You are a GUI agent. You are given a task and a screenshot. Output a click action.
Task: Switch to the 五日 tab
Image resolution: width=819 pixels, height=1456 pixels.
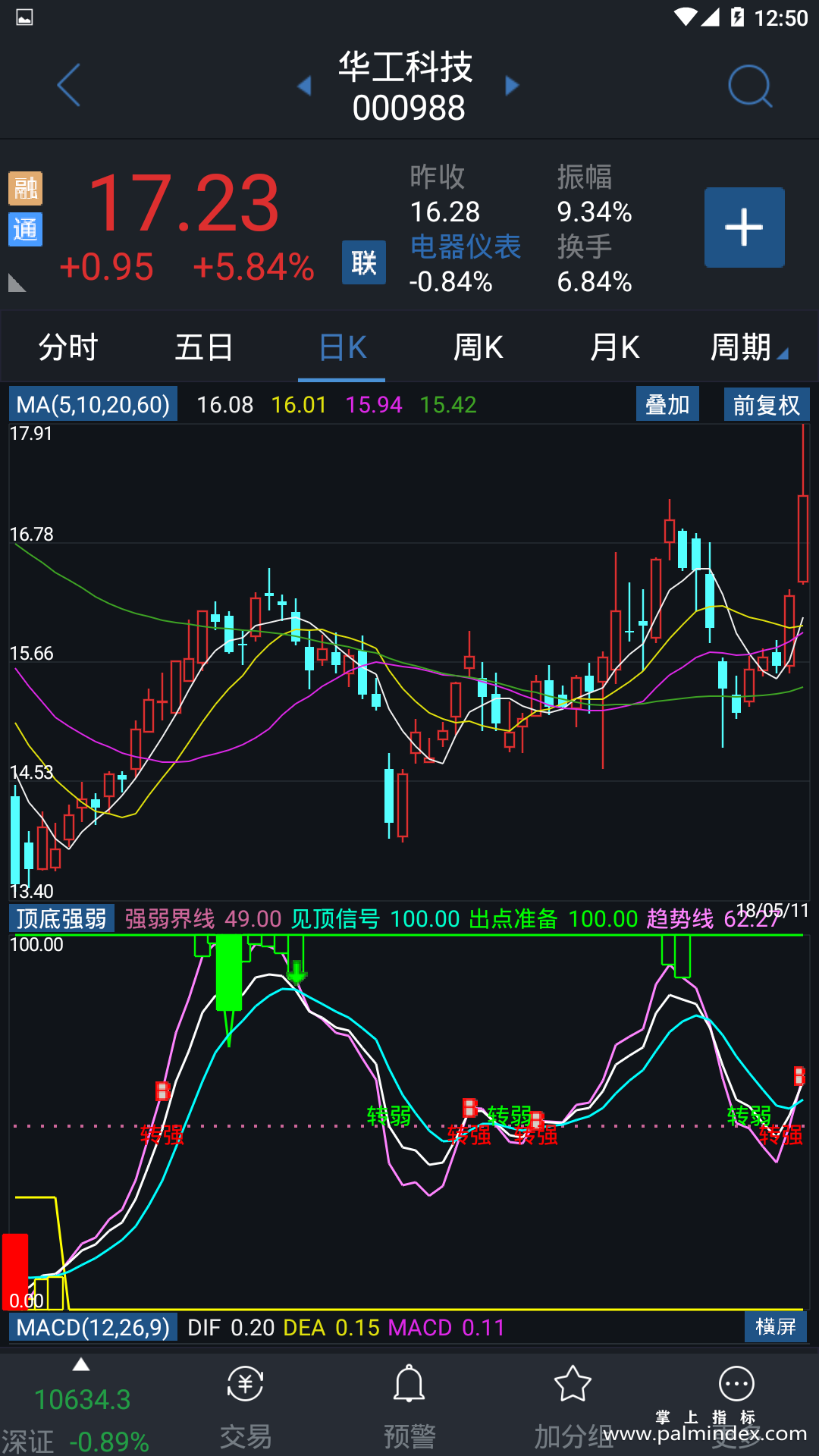point(204,347)
